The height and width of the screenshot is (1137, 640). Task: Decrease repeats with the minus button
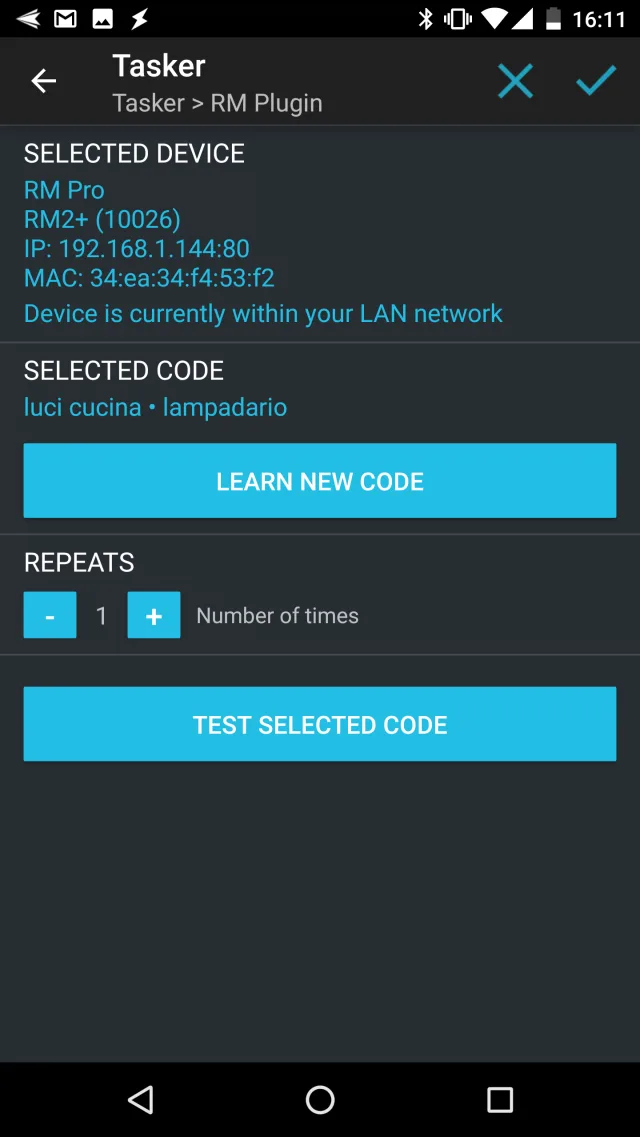click(x=50, y=615)
